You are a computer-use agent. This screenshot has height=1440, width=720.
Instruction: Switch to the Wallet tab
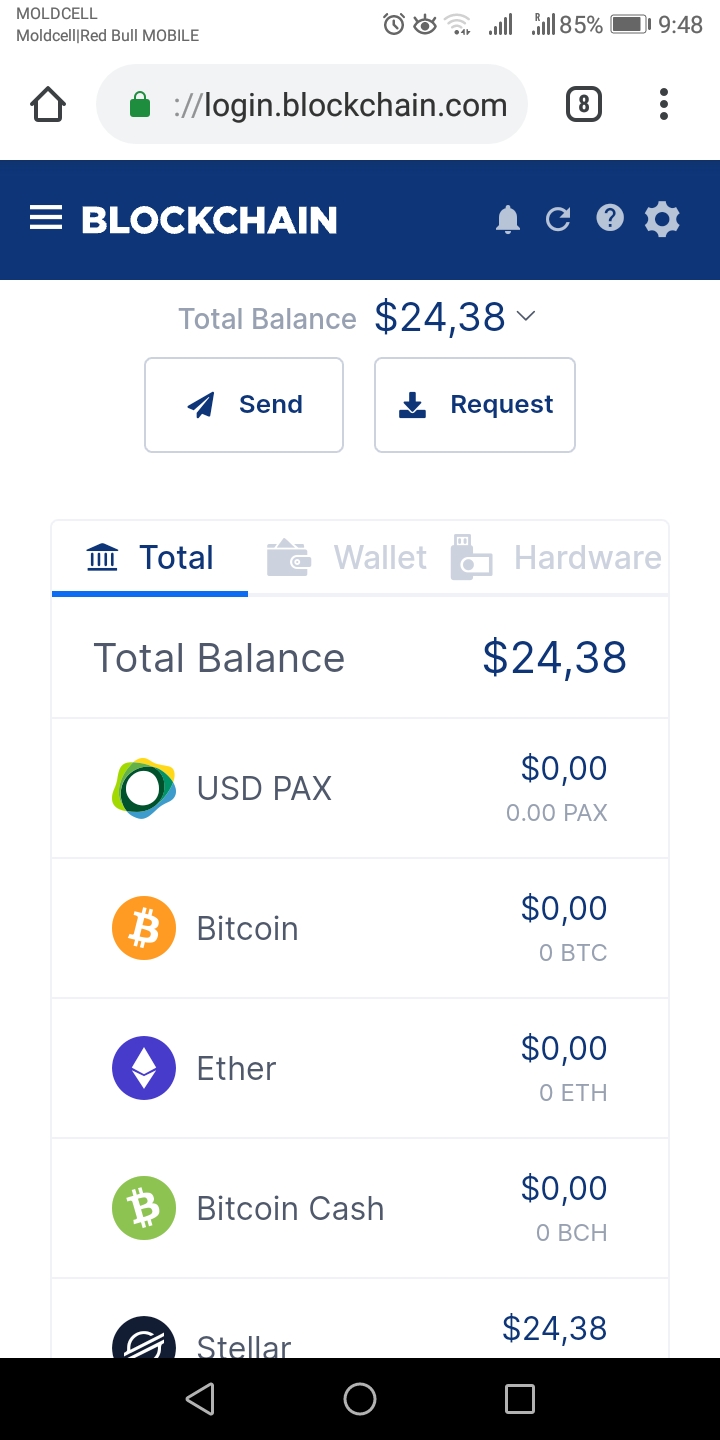pos(347,558)
